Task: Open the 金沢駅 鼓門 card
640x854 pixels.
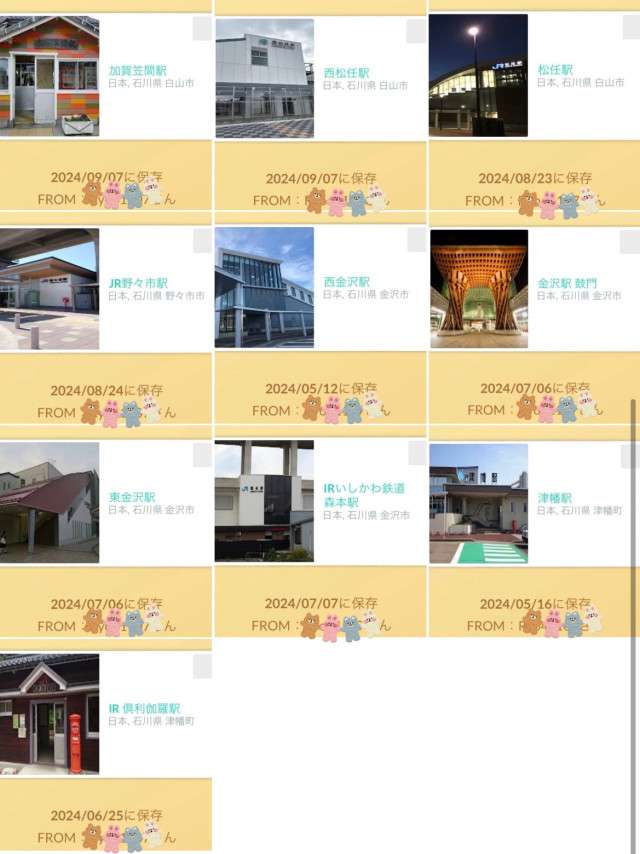Action: coord(565,283)
